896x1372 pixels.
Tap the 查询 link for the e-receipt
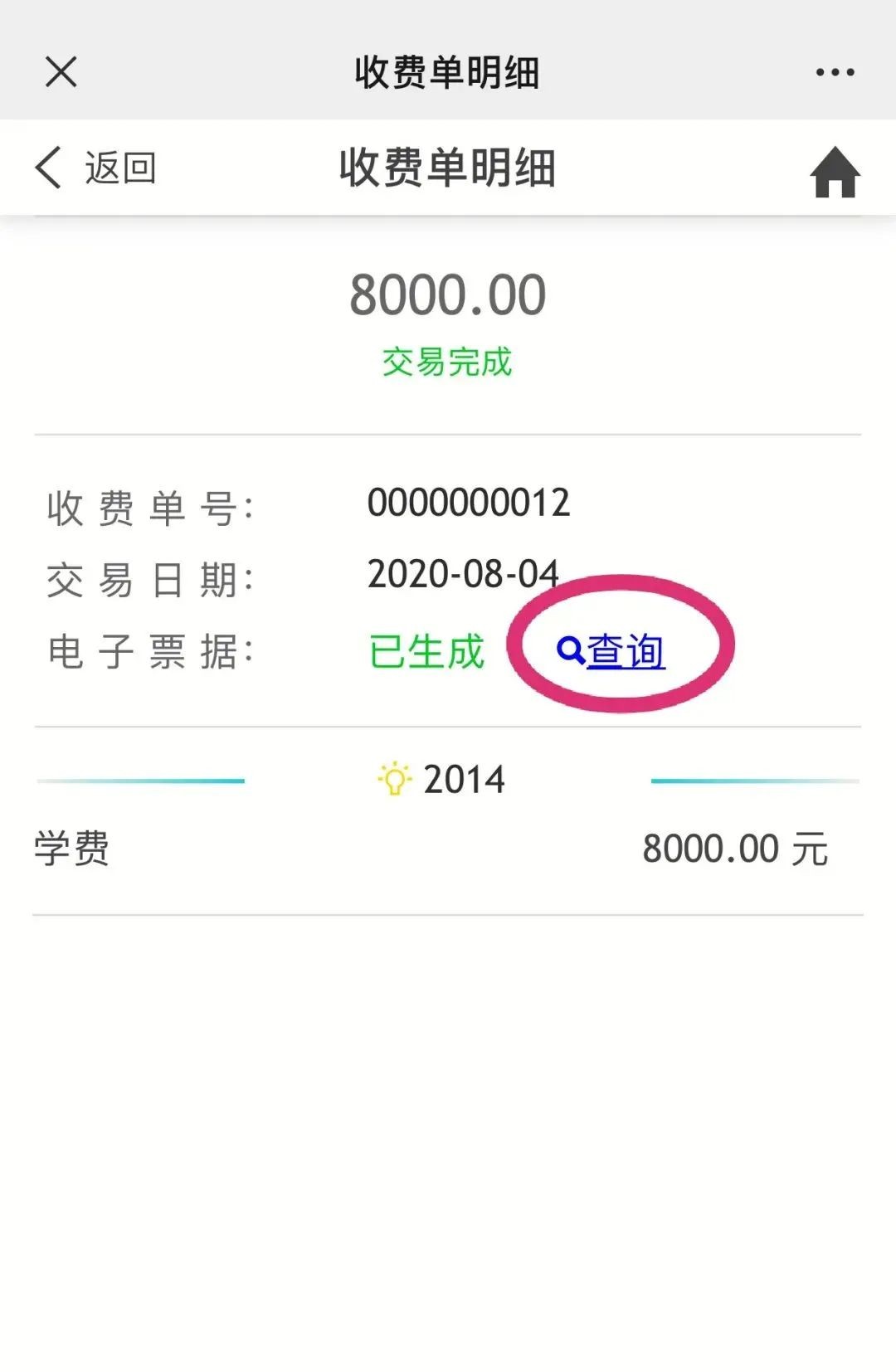pyautogui.click(x=612, y=651)
